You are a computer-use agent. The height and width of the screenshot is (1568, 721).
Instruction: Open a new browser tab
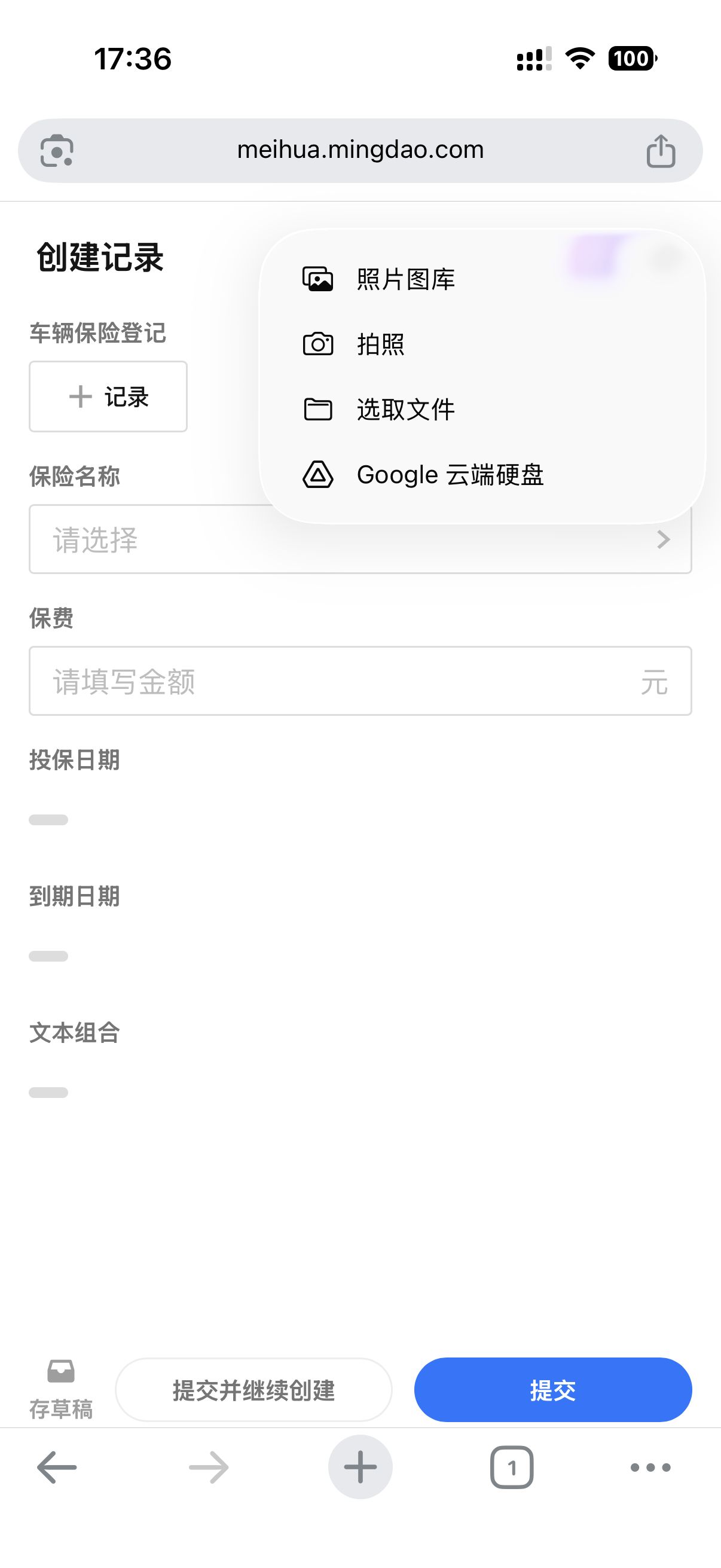(360, 1468)
